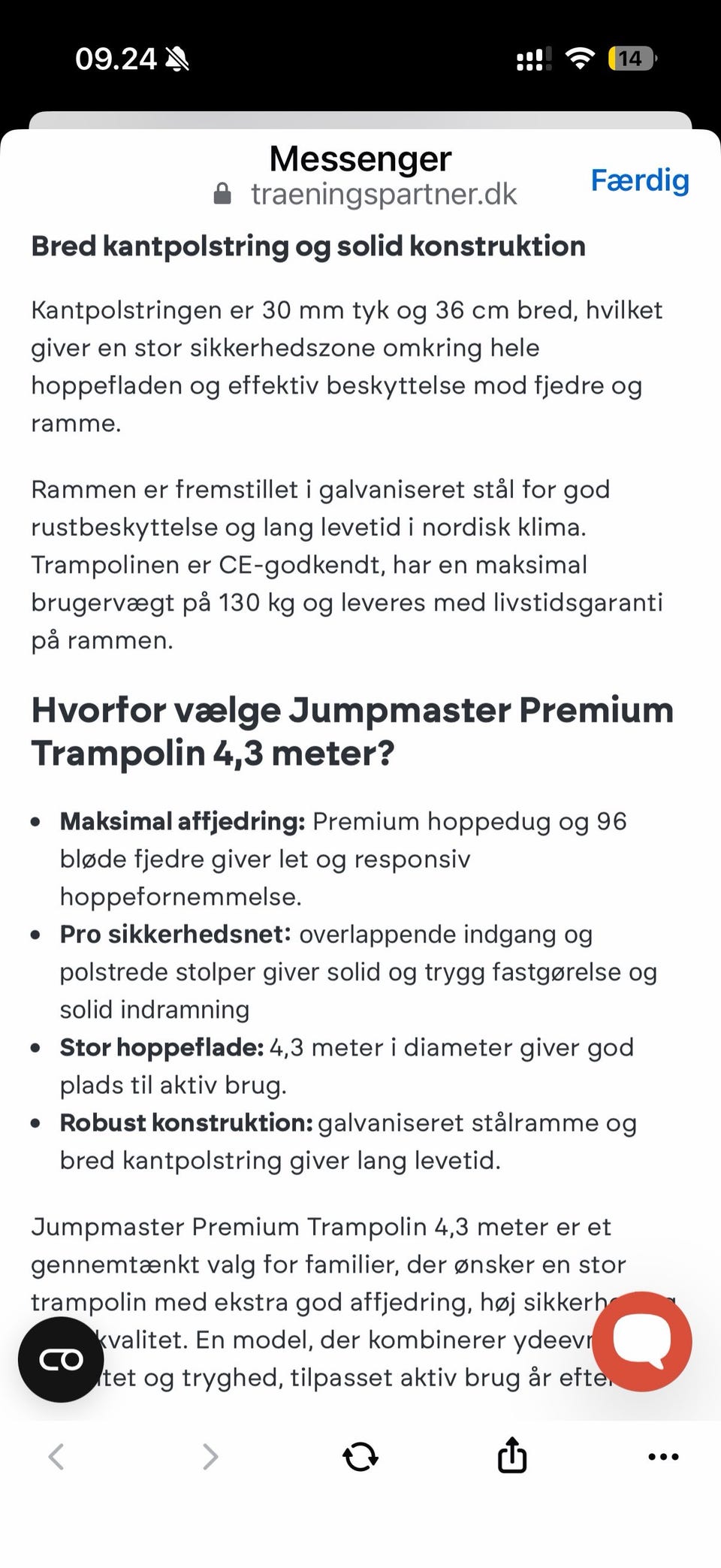The height and width of the screenshot is (1568, 721).
Task: Go back to the previous page
Action: (56, 1456)
